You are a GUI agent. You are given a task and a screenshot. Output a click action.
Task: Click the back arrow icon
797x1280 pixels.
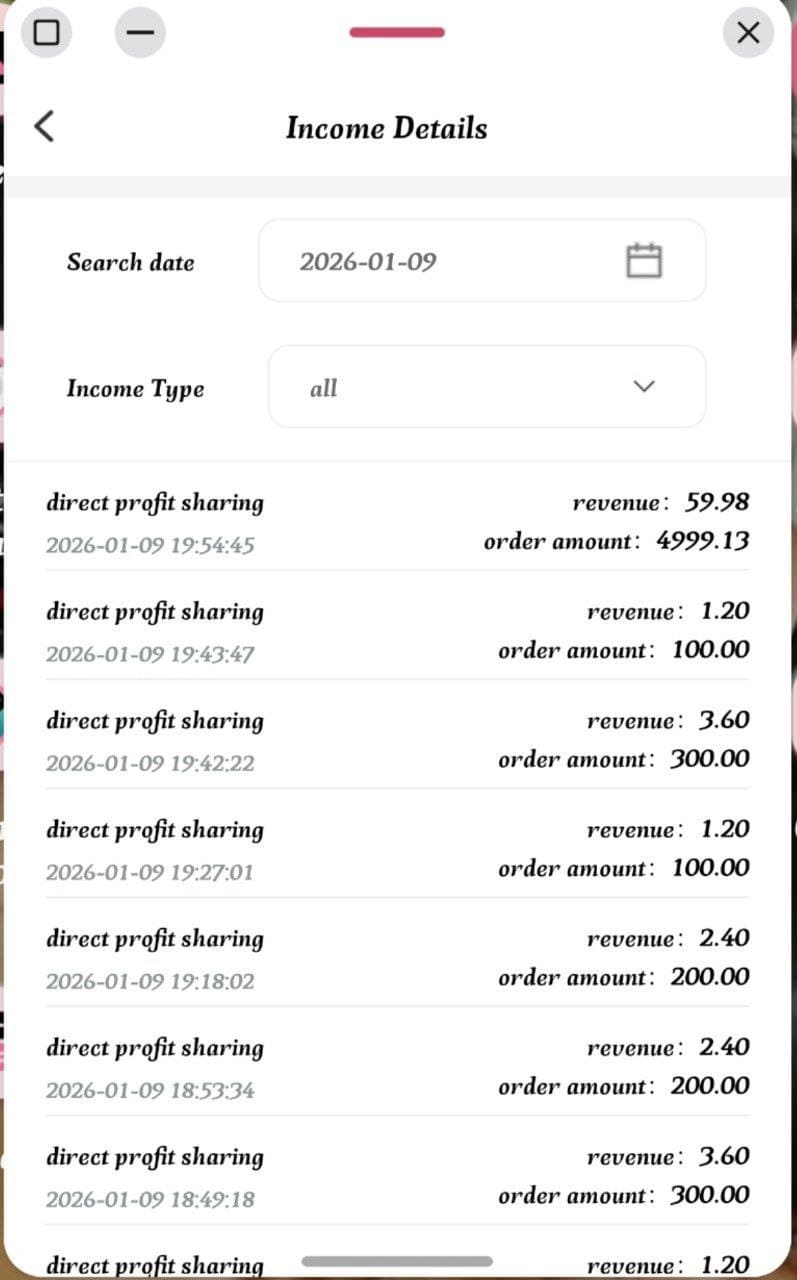pos(43,126)
